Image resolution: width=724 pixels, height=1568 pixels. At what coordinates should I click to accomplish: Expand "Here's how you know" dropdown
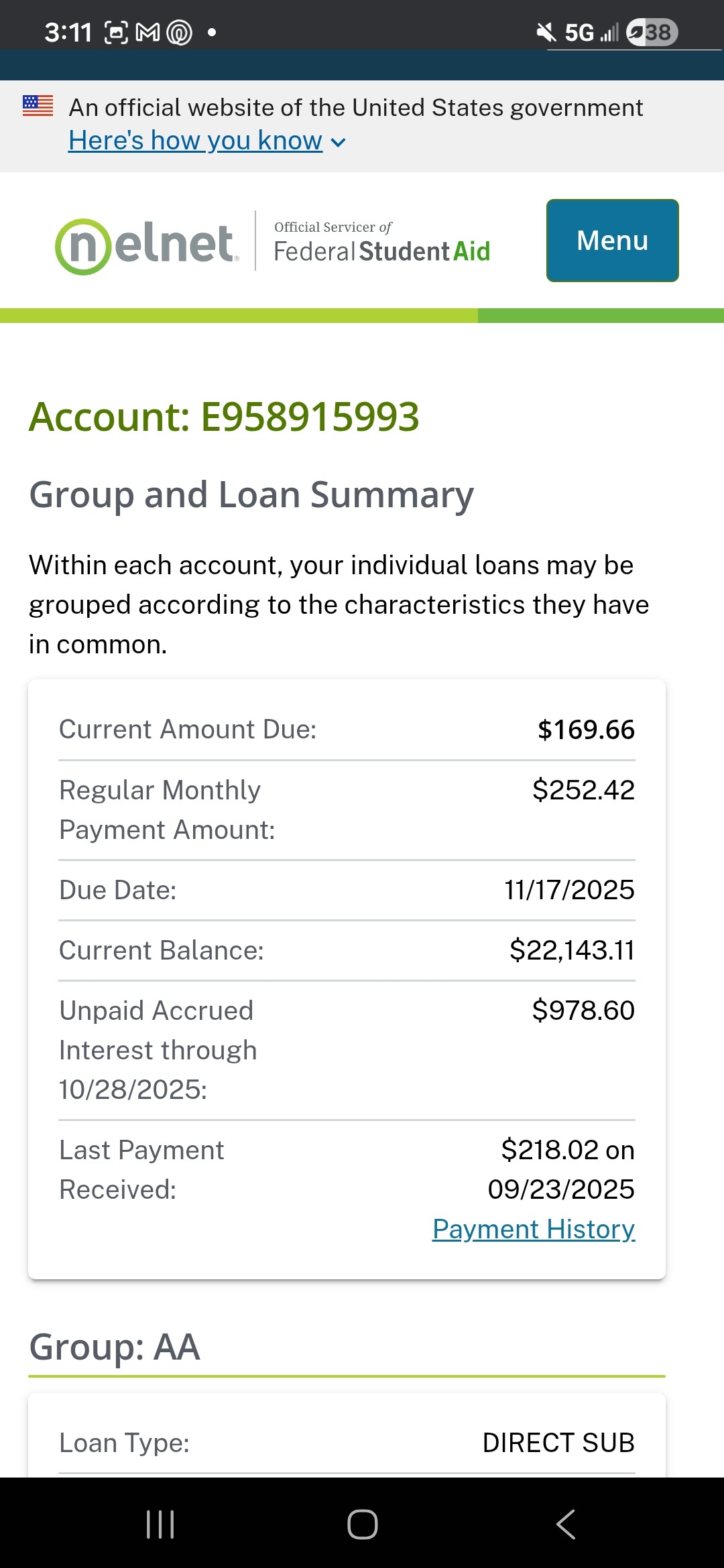click(x=206, y=141)
